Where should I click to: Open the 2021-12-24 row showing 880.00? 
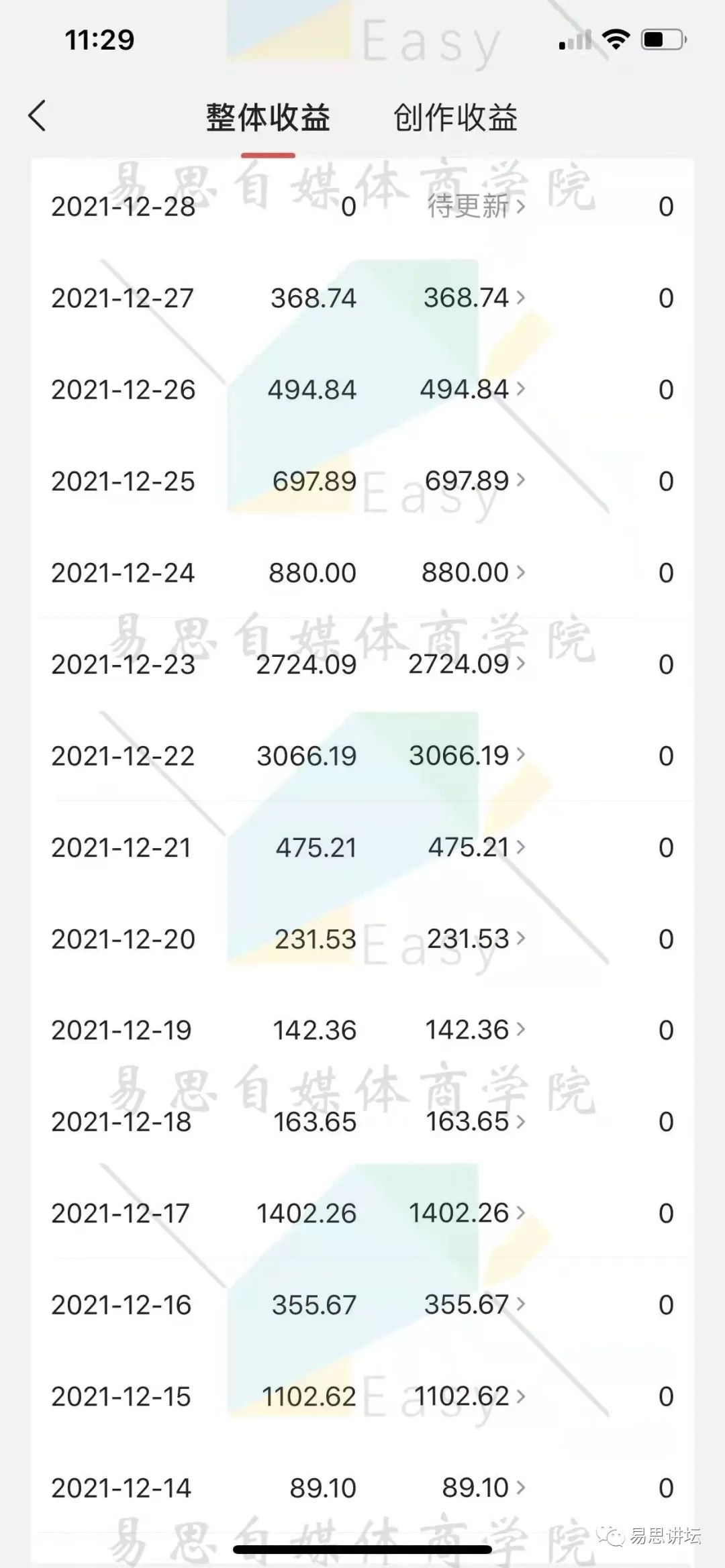[473, 573]
